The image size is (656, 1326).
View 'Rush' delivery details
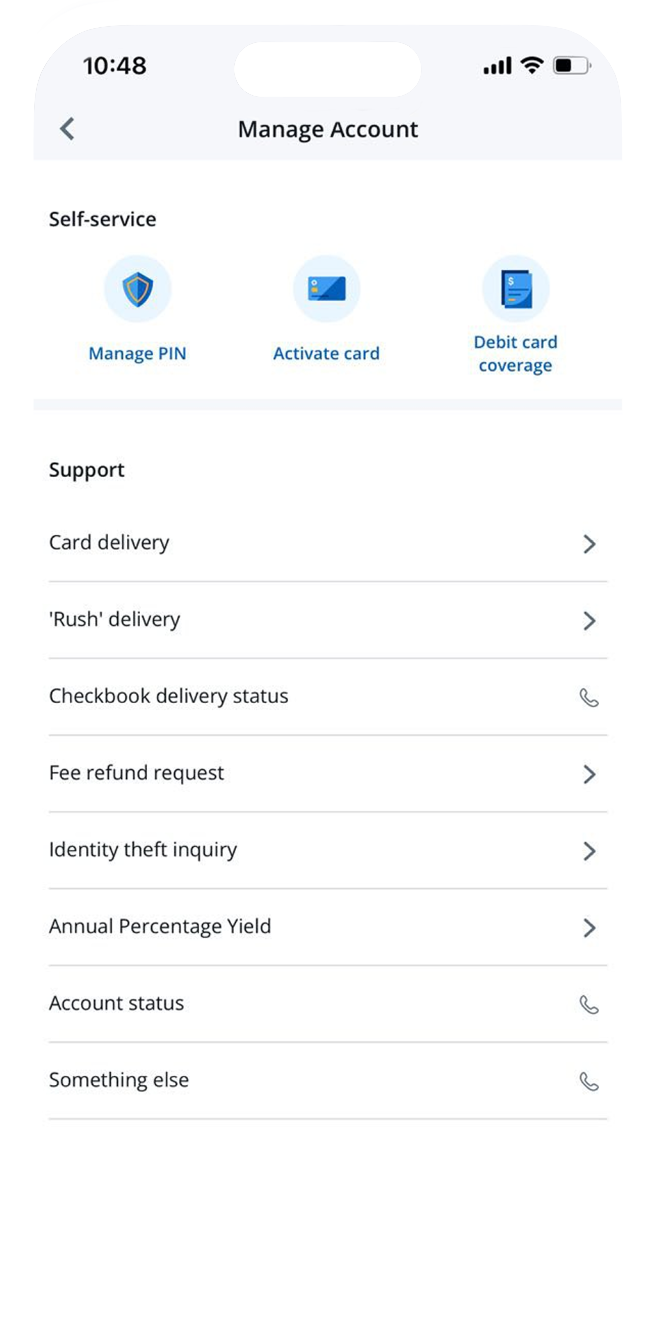[327, 620]
